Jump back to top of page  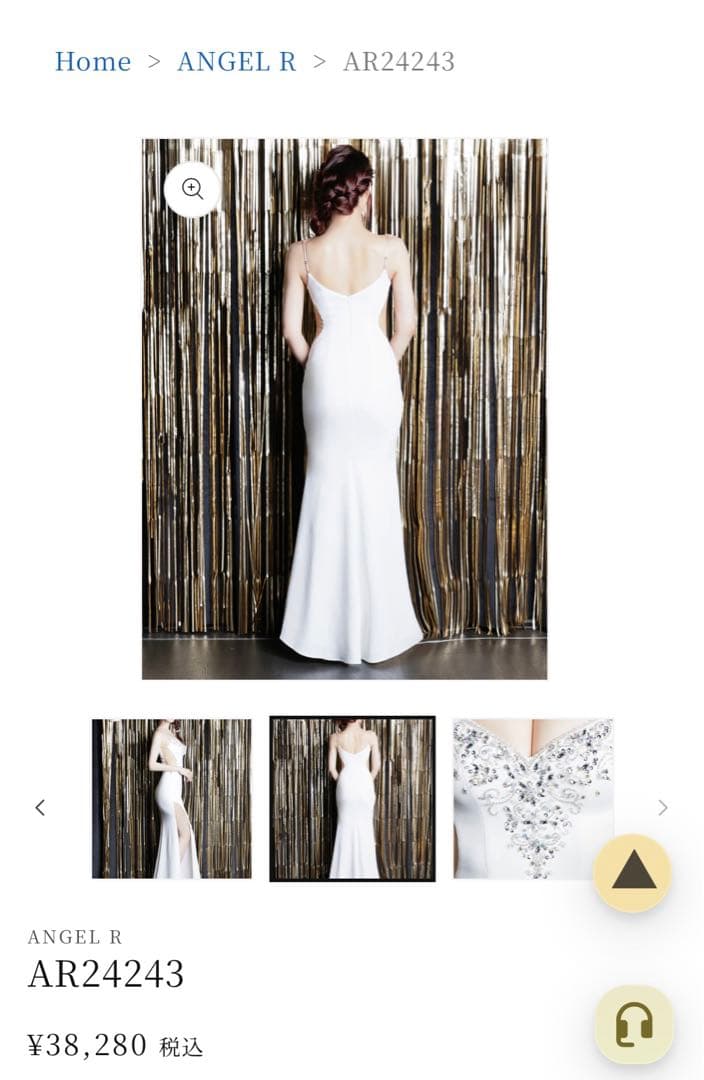point(633,873)
